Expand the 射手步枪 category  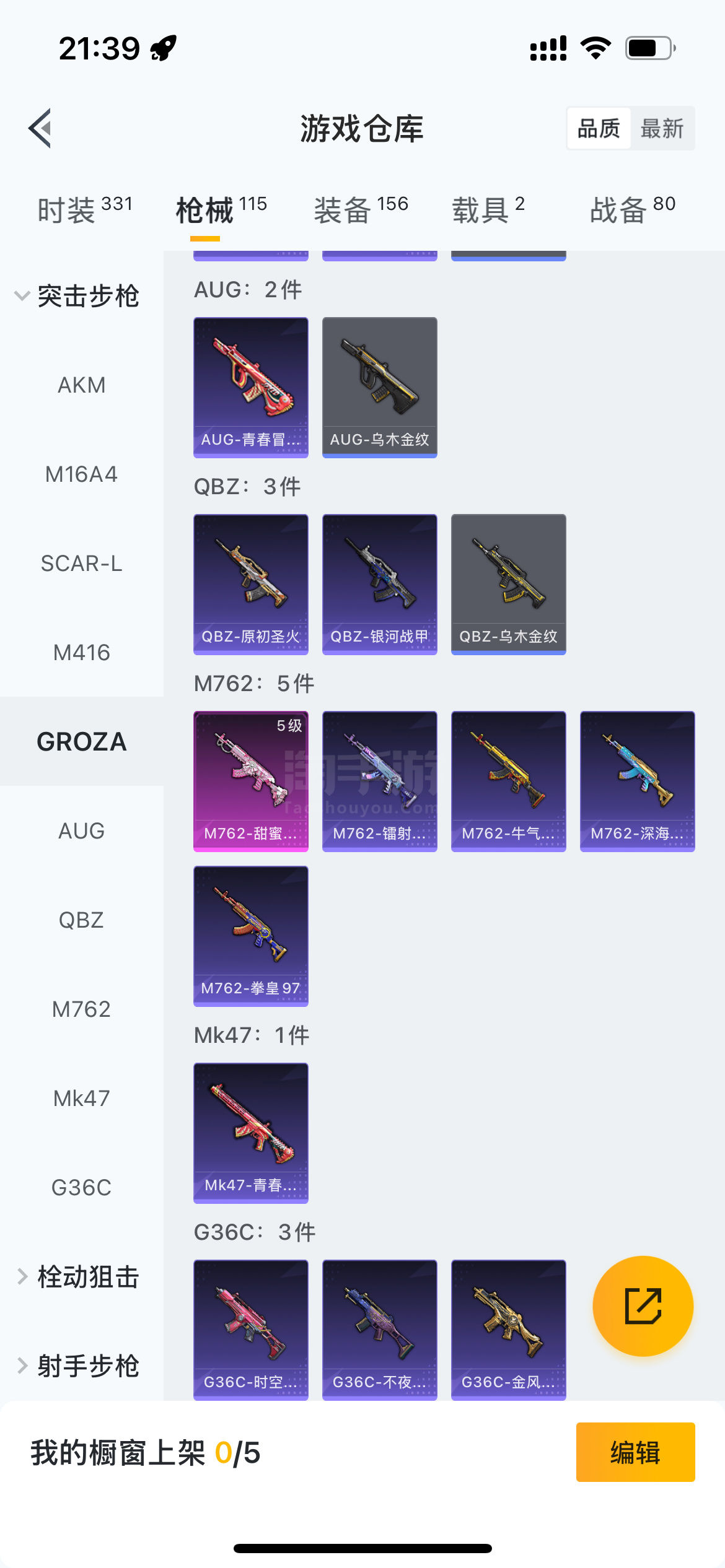click(77, 1366)
